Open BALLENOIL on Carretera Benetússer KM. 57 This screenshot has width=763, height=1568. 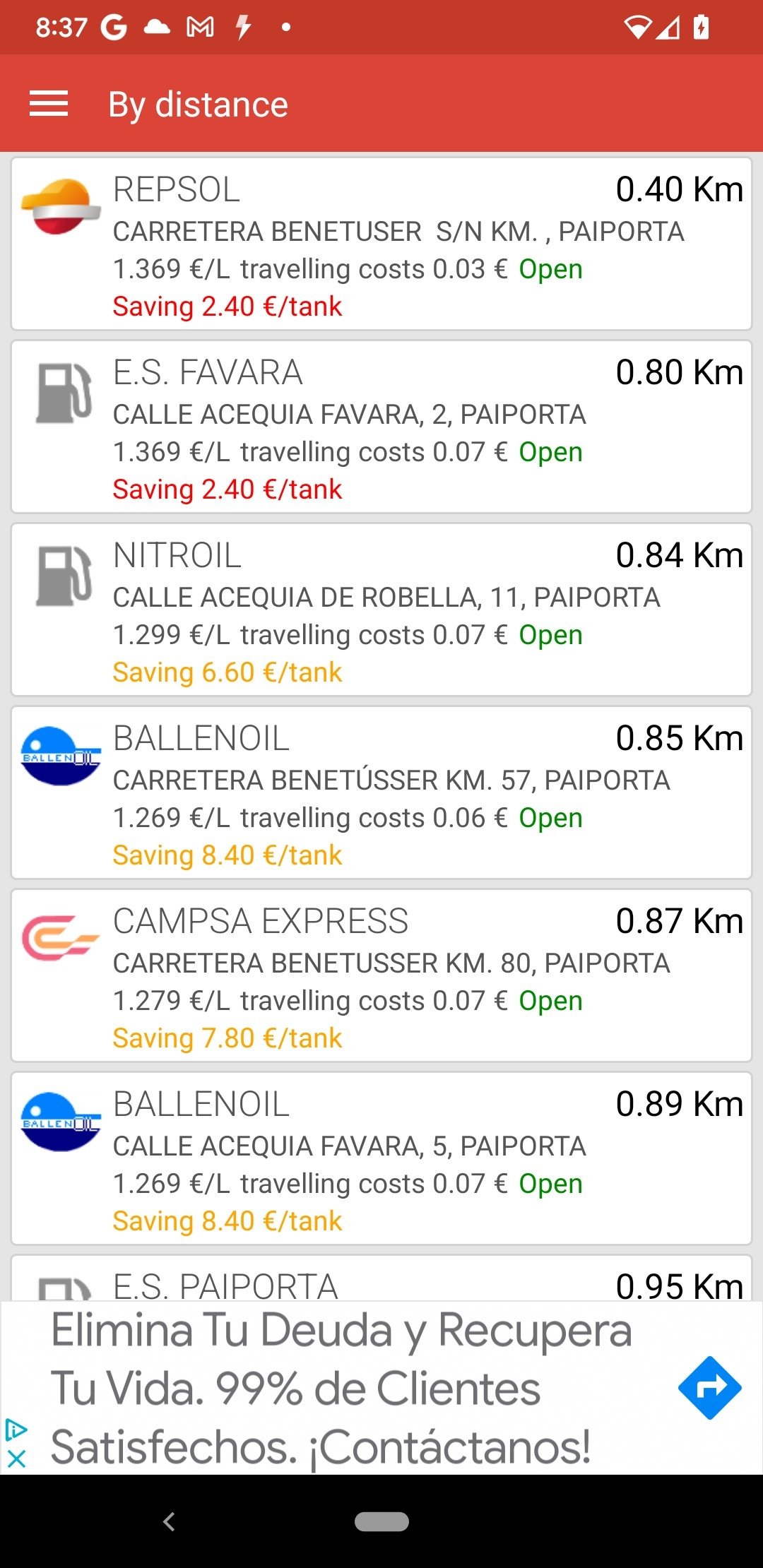[381, 792]
